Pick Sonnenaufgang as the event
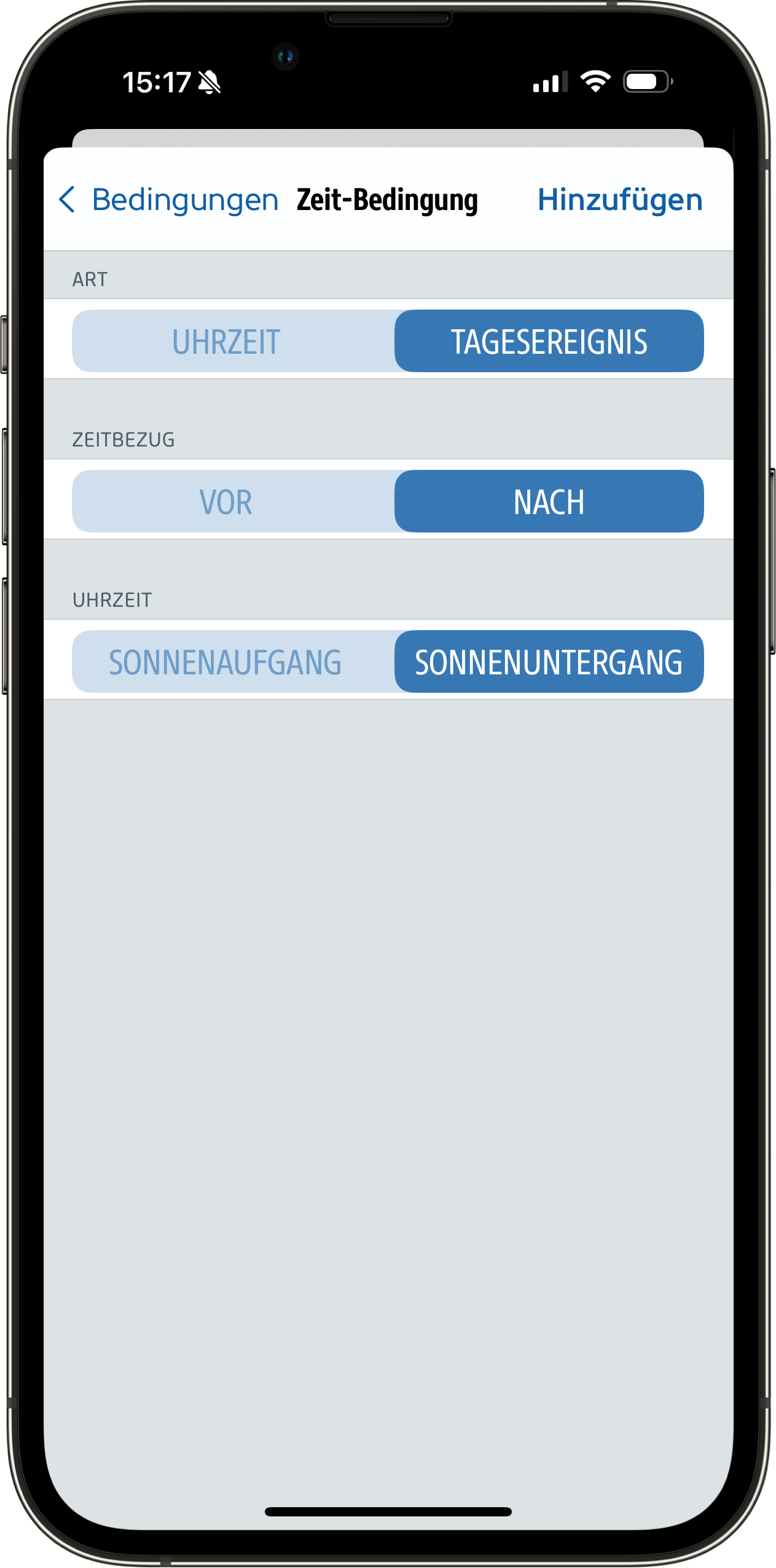776x1568 pixels. coord(233,661)
